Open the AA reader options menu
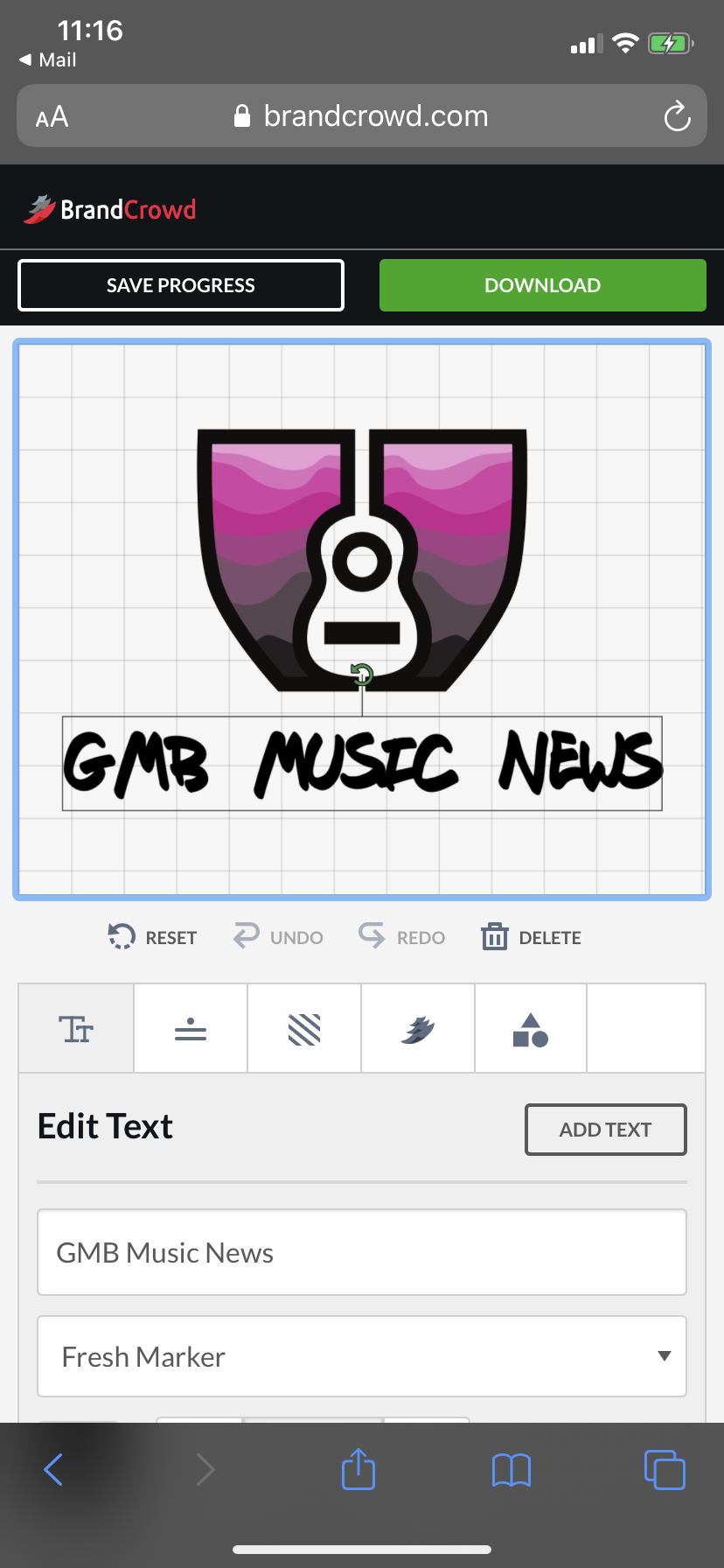The width and height of the screenshot is (724, 1568). tap(52, 116)
